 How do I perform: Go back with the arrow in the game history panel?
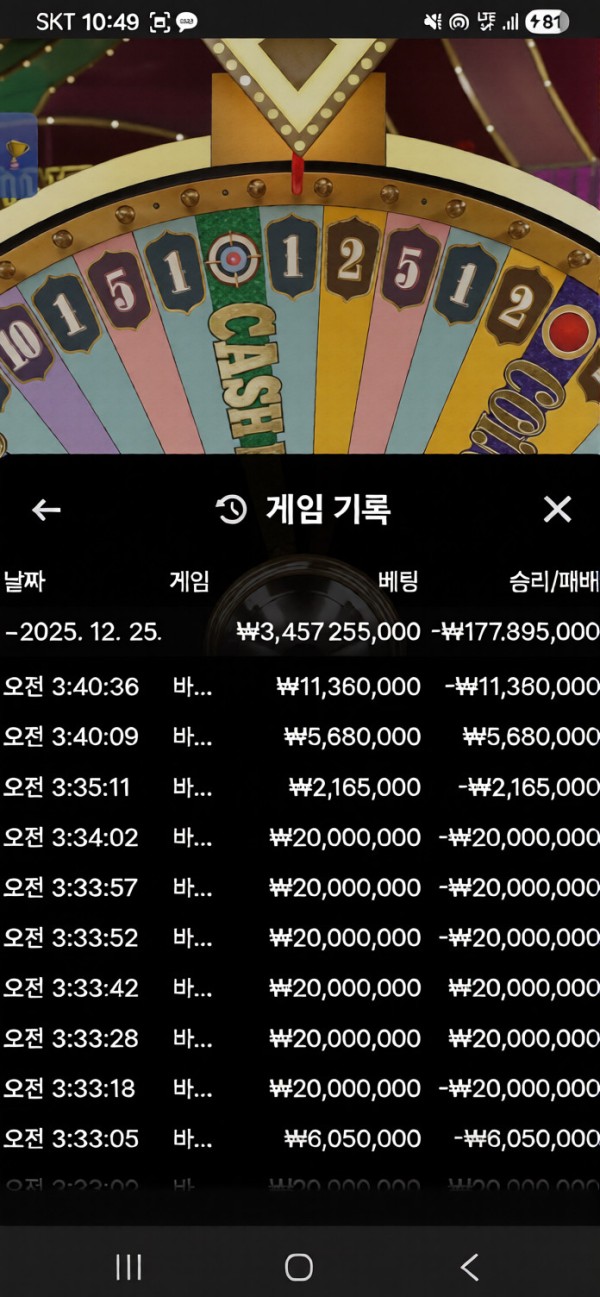coord(46,510)
